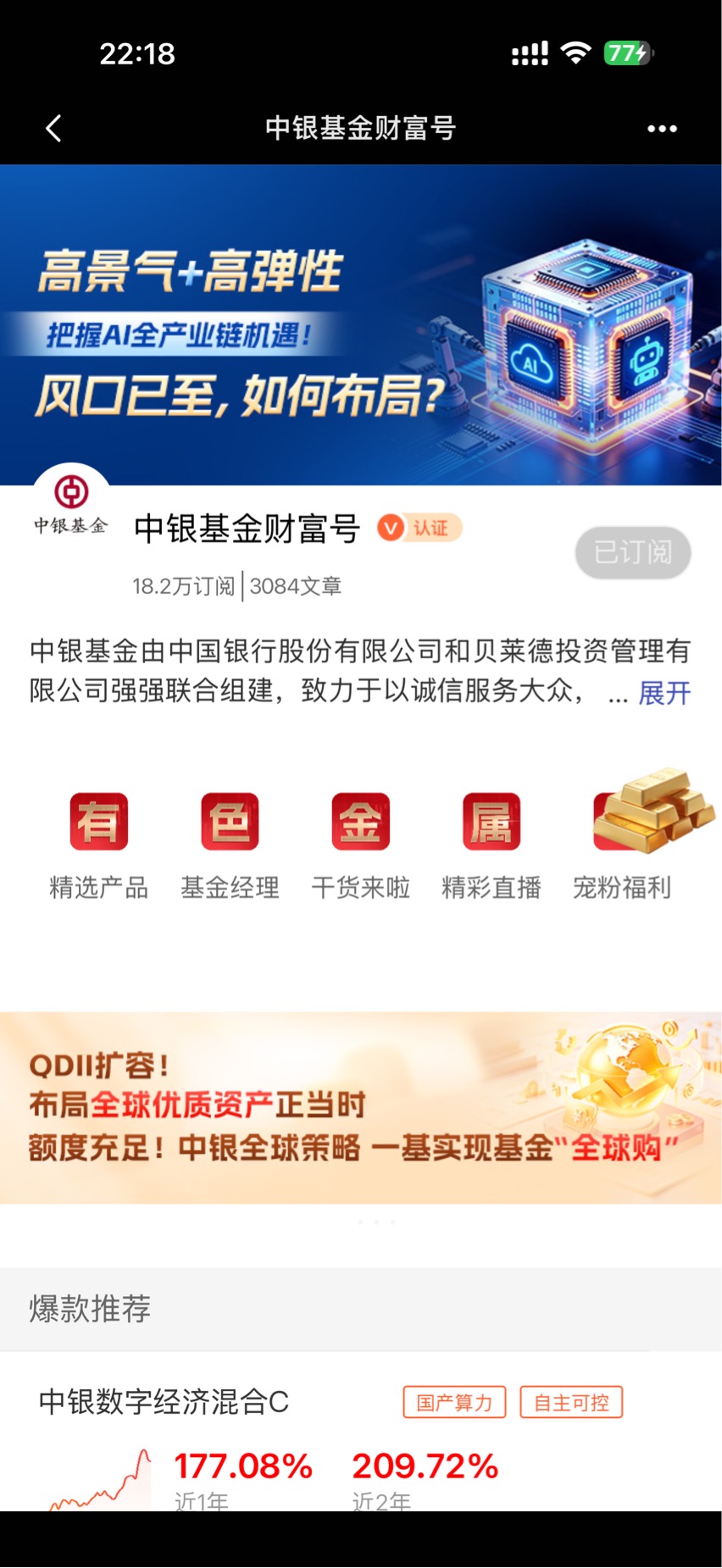722x1568 pixels.
Task: Open the three-dot overflow menu
Action: [x=662, y=129]
